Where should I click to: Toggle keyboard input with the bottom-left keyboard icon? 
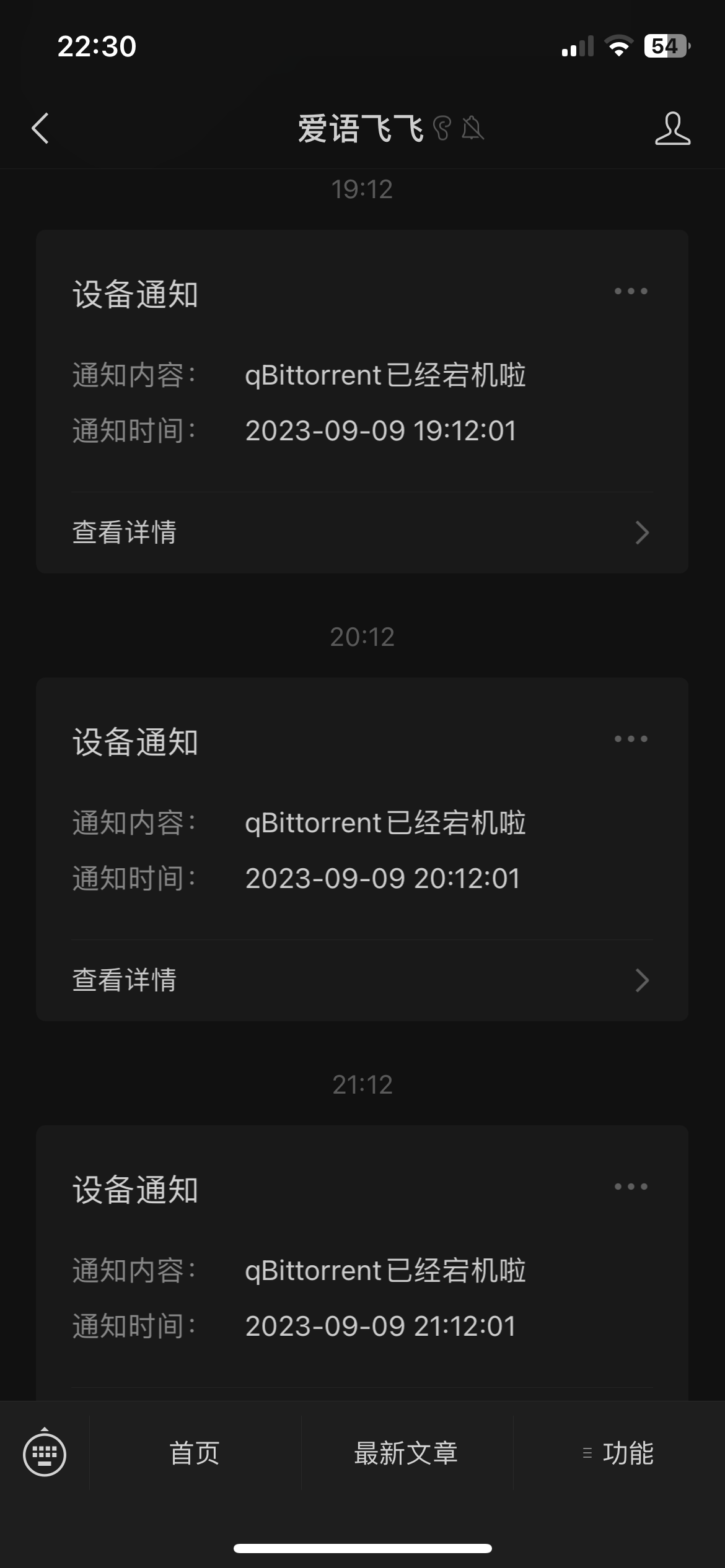46,1455
